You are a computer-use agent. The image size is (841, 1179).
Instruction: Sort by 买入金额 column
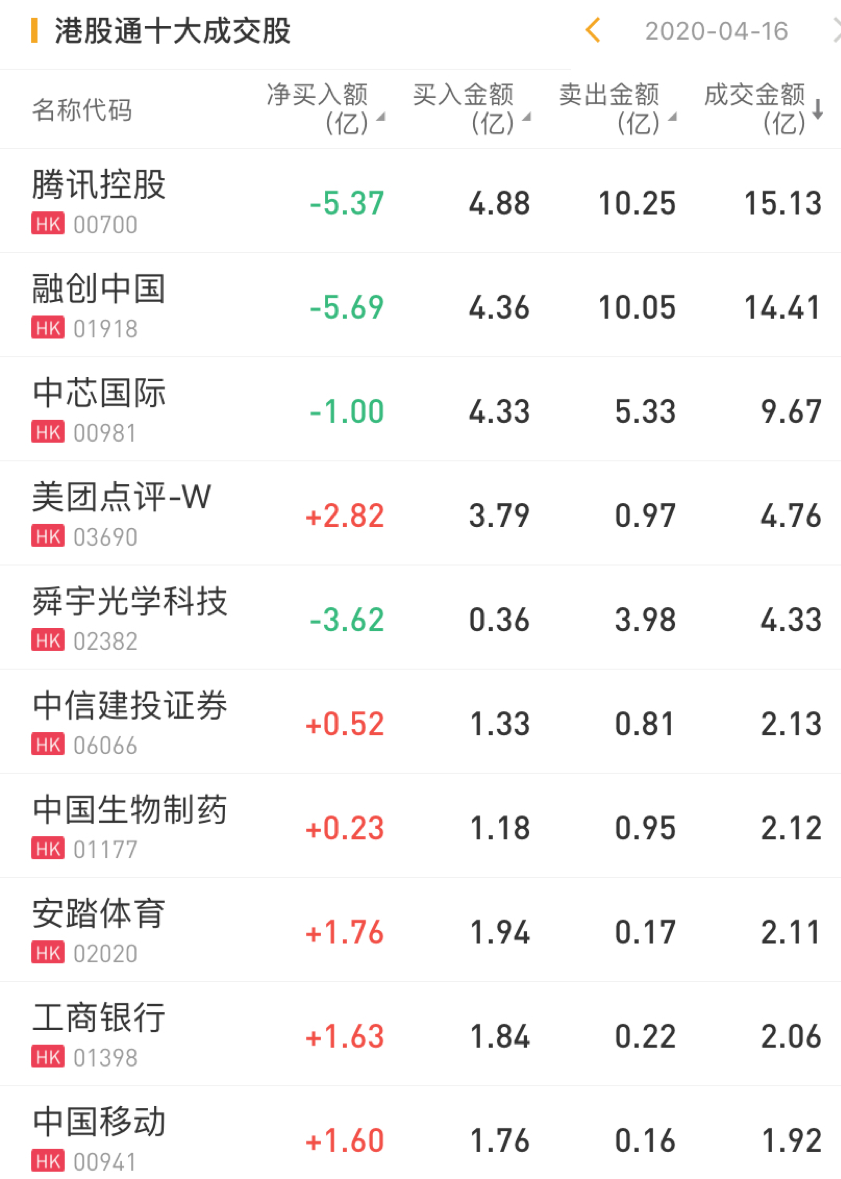click(x=470, y=108)
